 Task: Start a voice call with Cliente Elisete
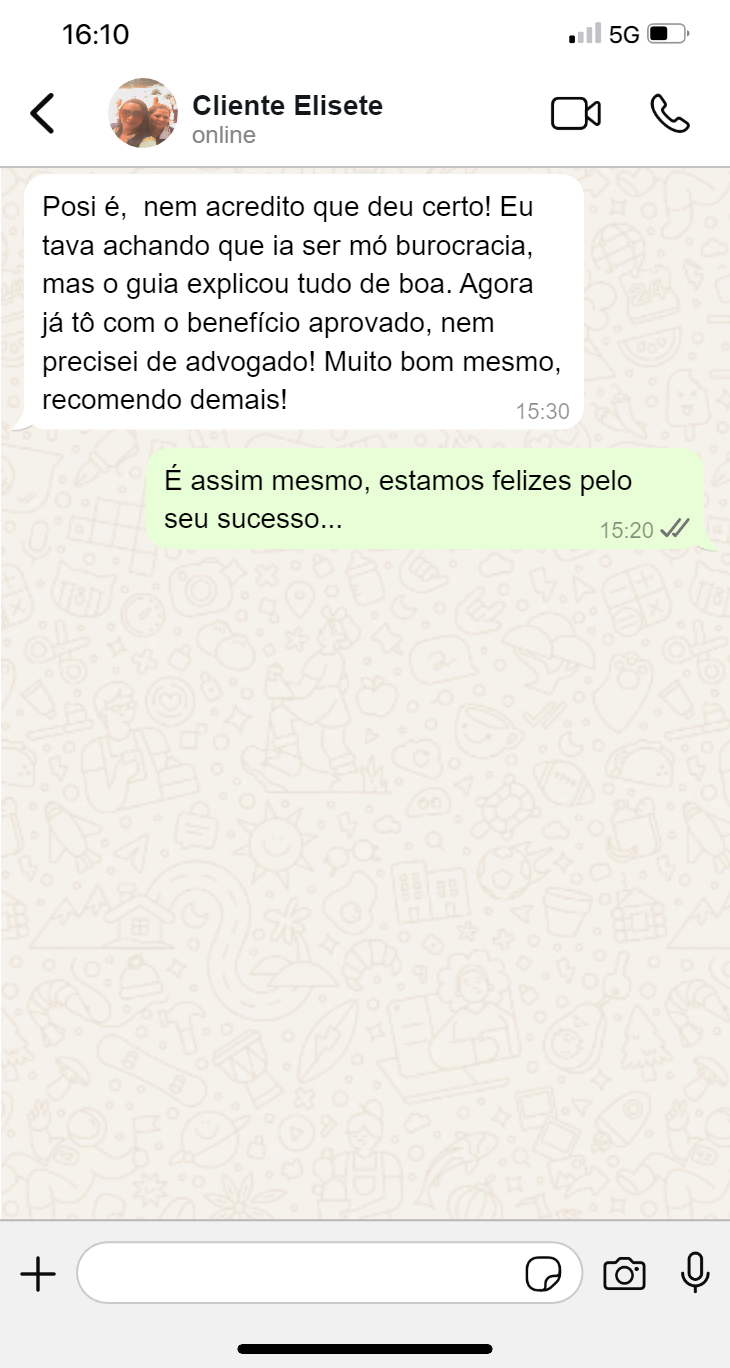point(669,114)
